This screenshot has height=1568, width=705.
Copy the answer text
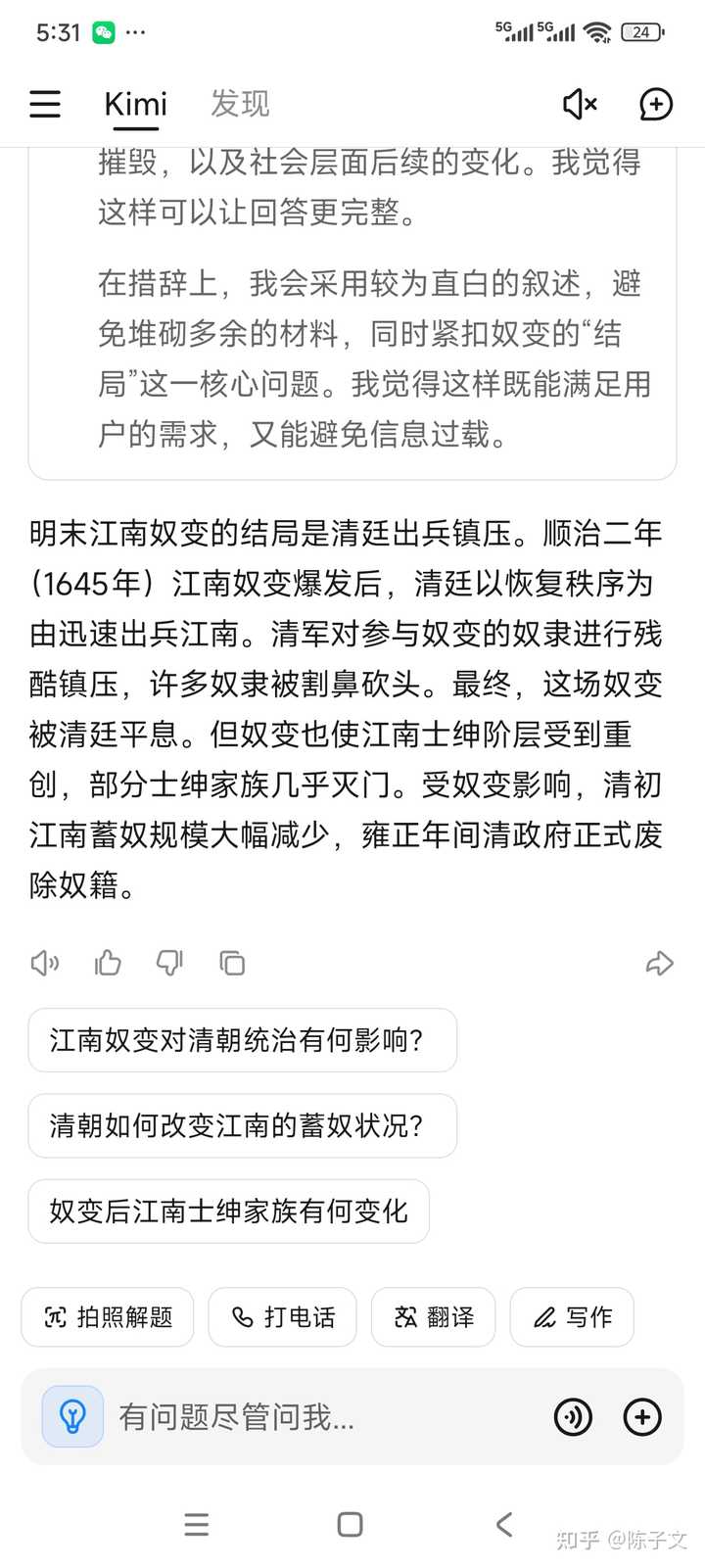click(x=232, y=964)
